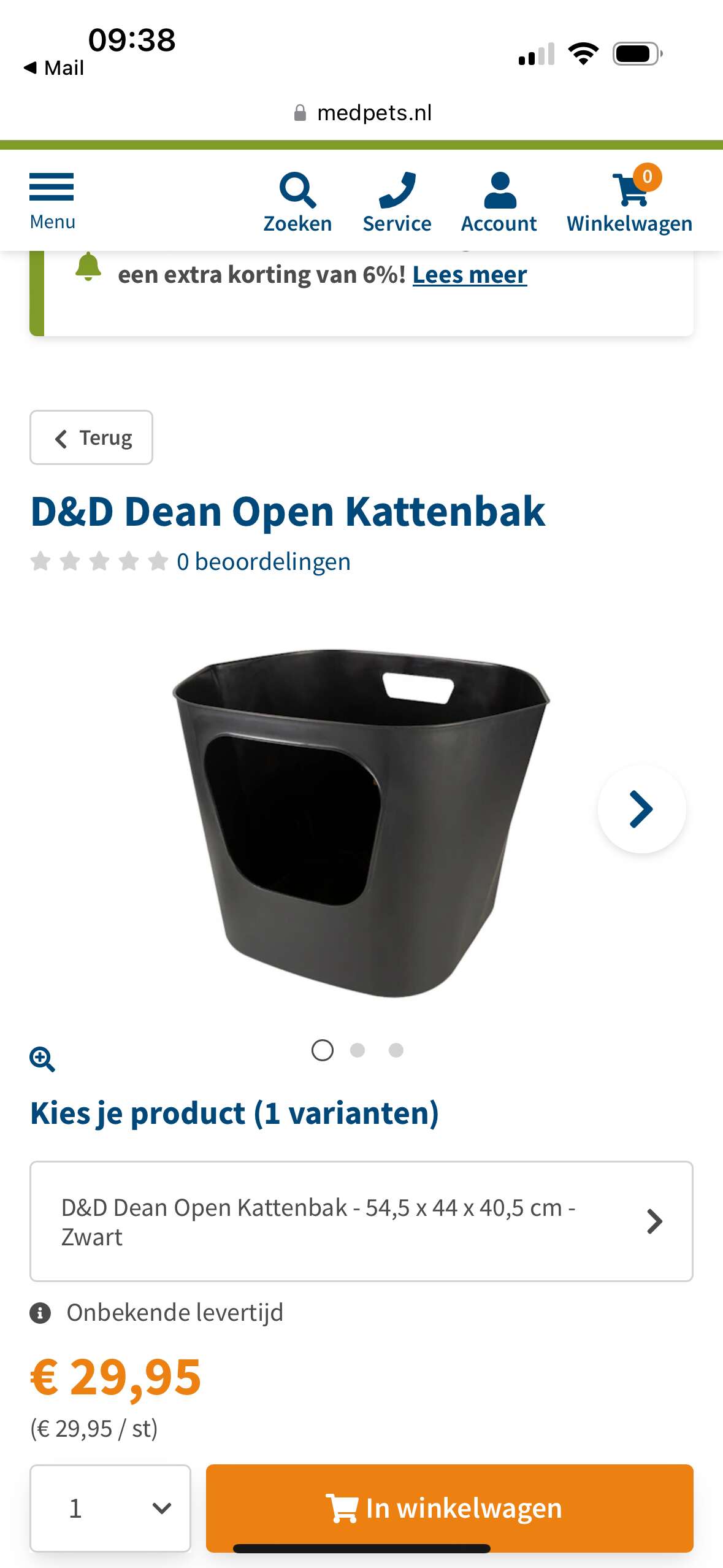Tap the medpets.nl address bar
The height and width of the screenshot is (1568, 723).
pos(362,113)
